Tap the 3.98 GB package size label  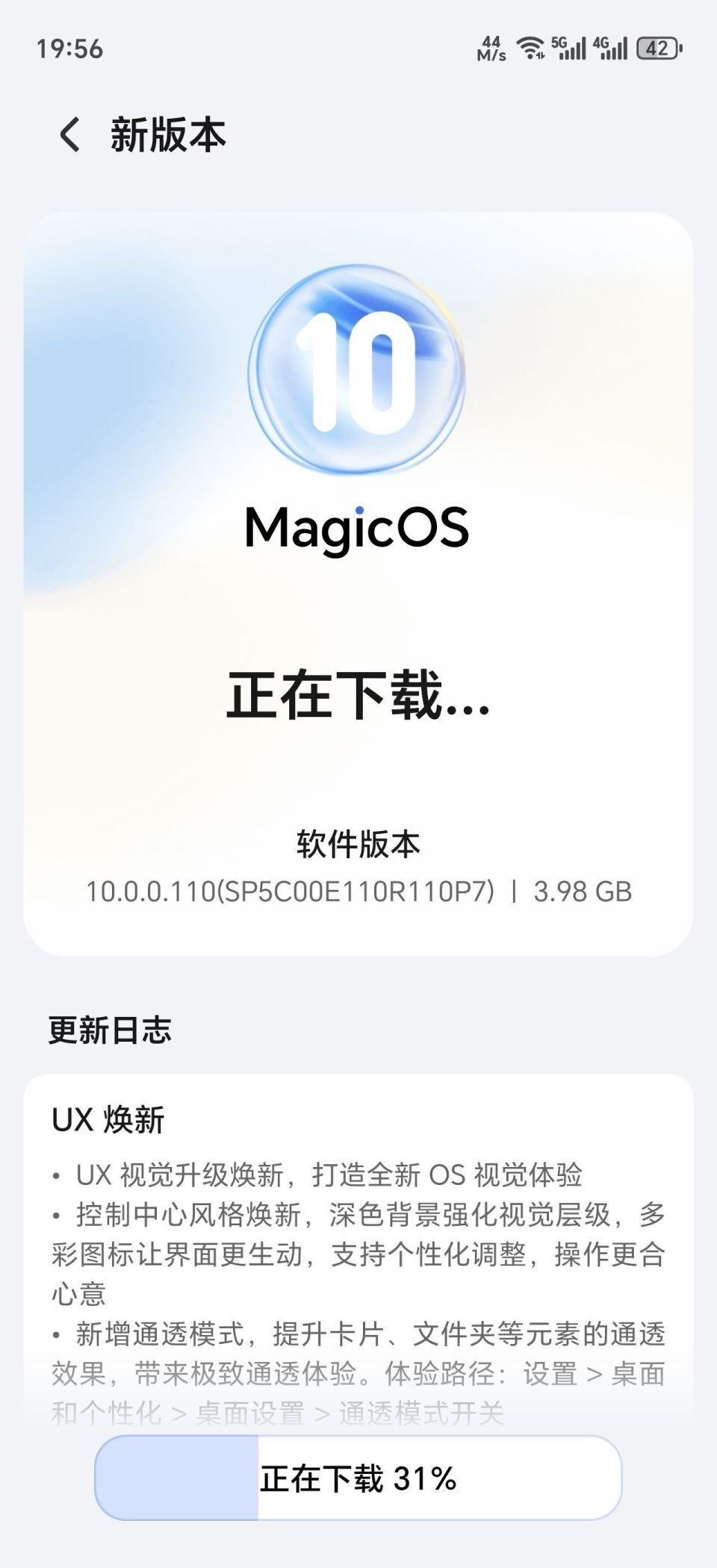click(x=583, y=891)
